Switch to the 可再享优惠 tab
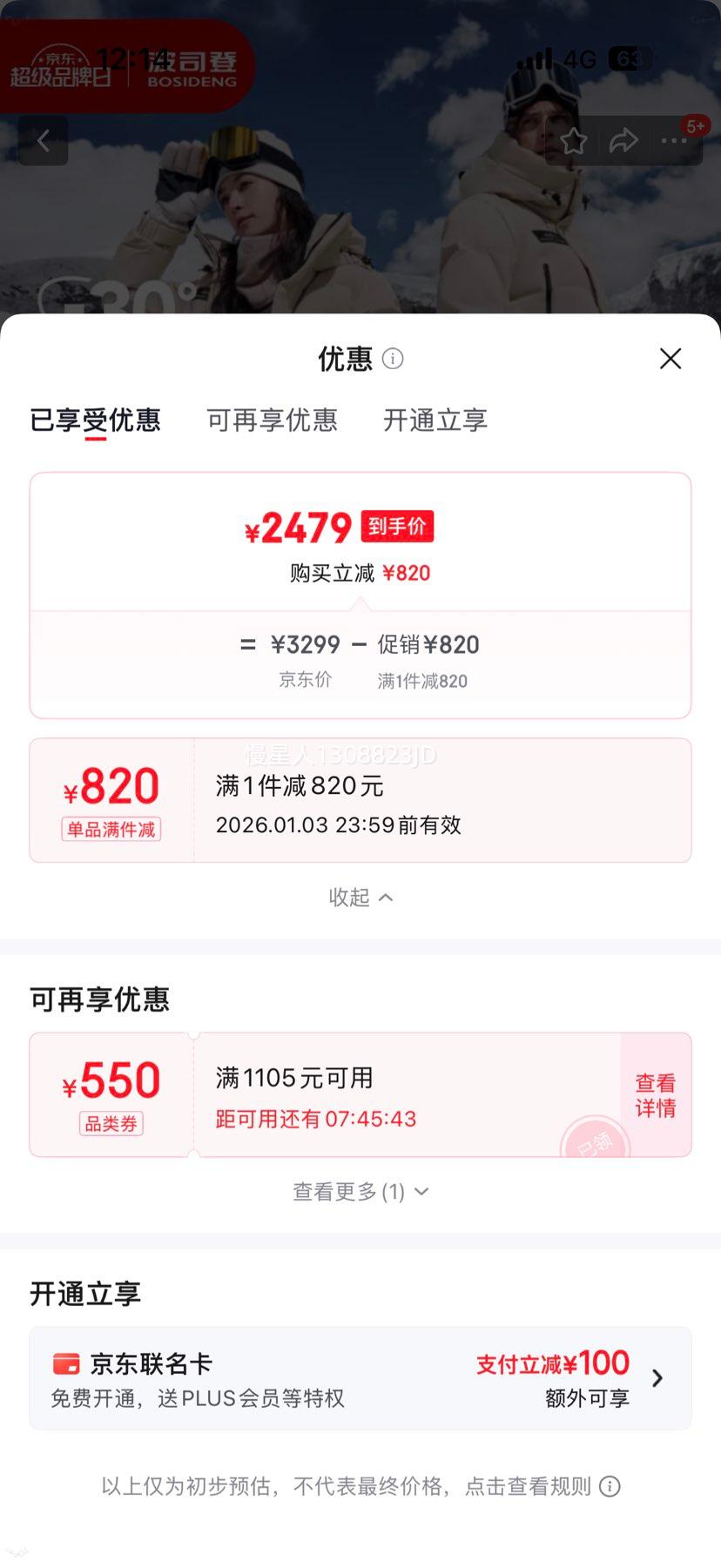Image resolution: width=721 pixels, height=1568 pixels. [x=272, y=421]
